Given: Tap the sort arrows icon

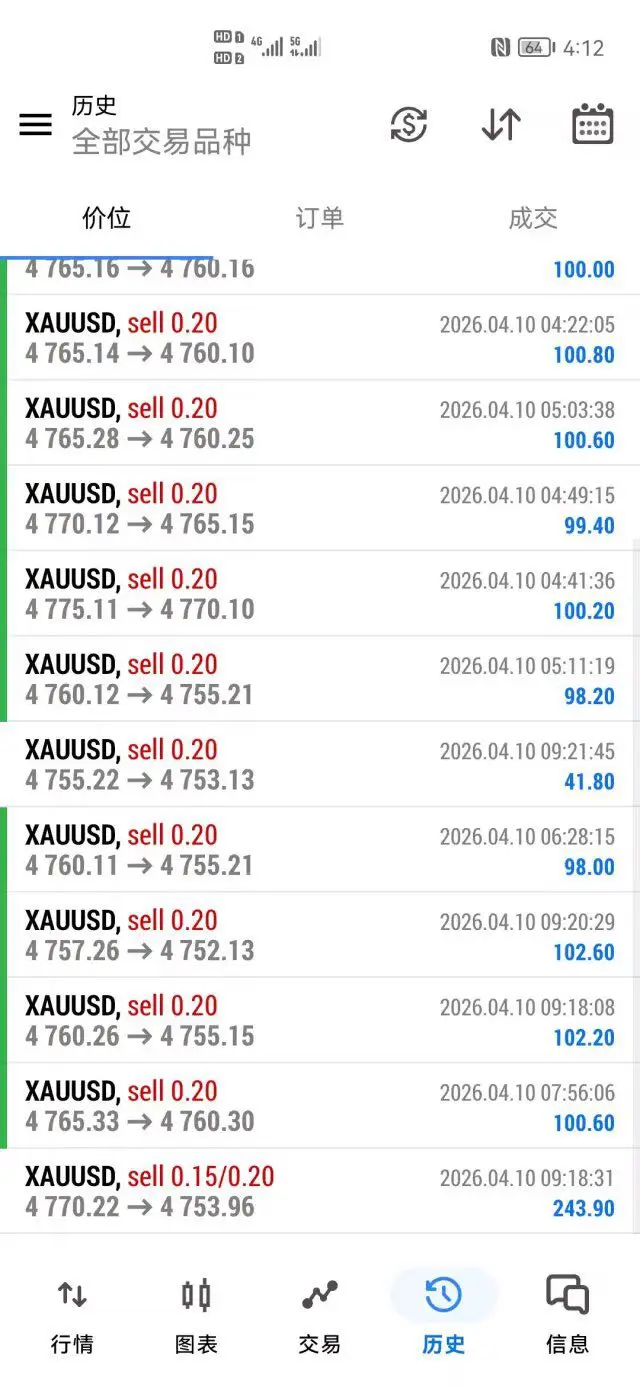Looking at the screenshot, I should [x=501, y=124].
